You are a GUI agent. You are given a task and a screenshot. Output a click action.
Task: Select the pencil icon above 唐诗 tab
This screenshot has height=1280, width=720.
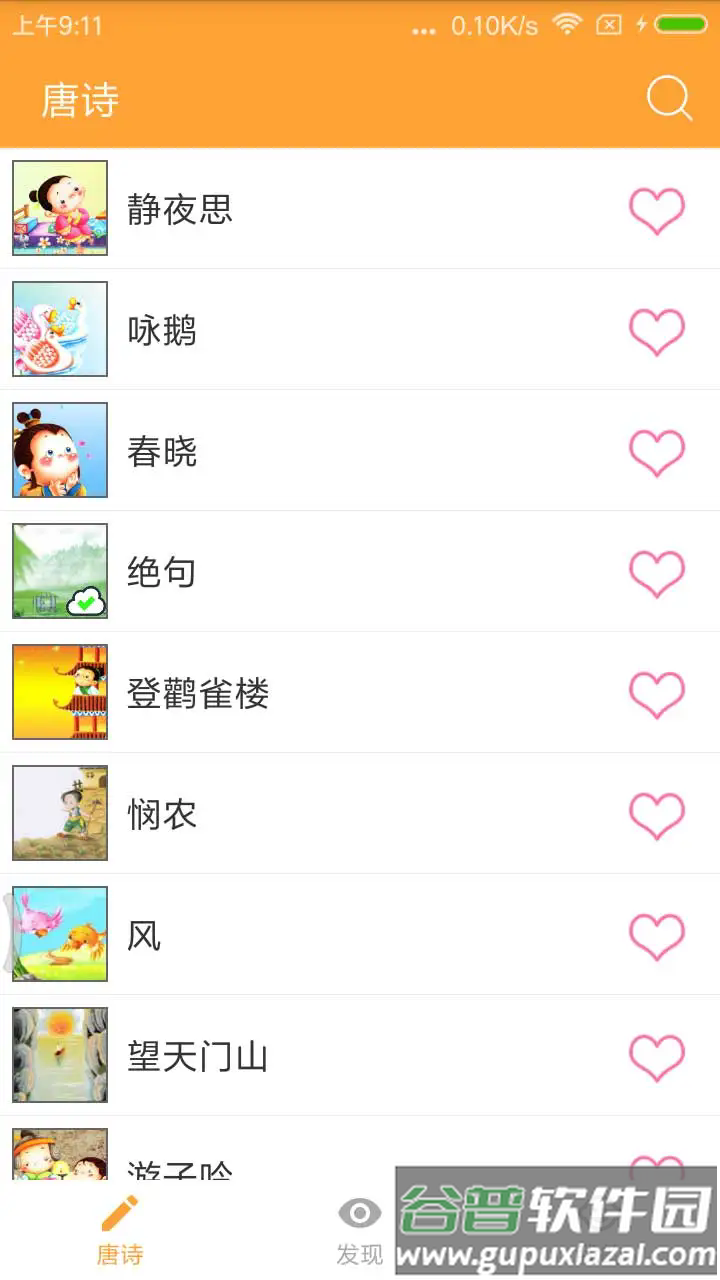pos(119,1211)
